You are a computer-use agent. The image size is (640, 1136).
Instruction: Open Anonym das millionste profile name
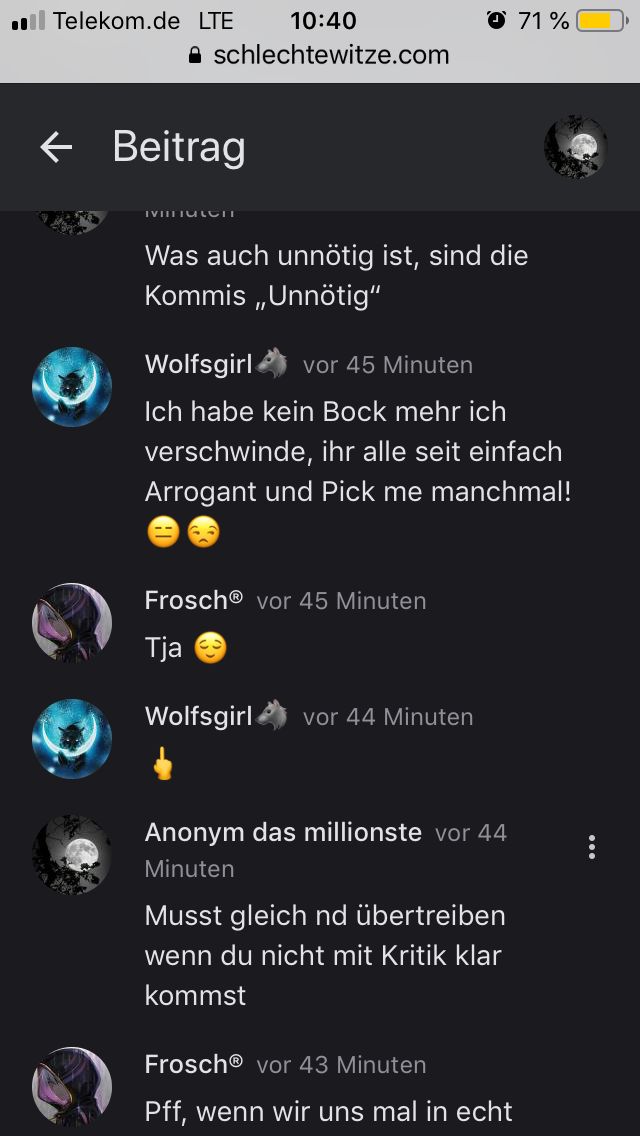coord(283,832)
